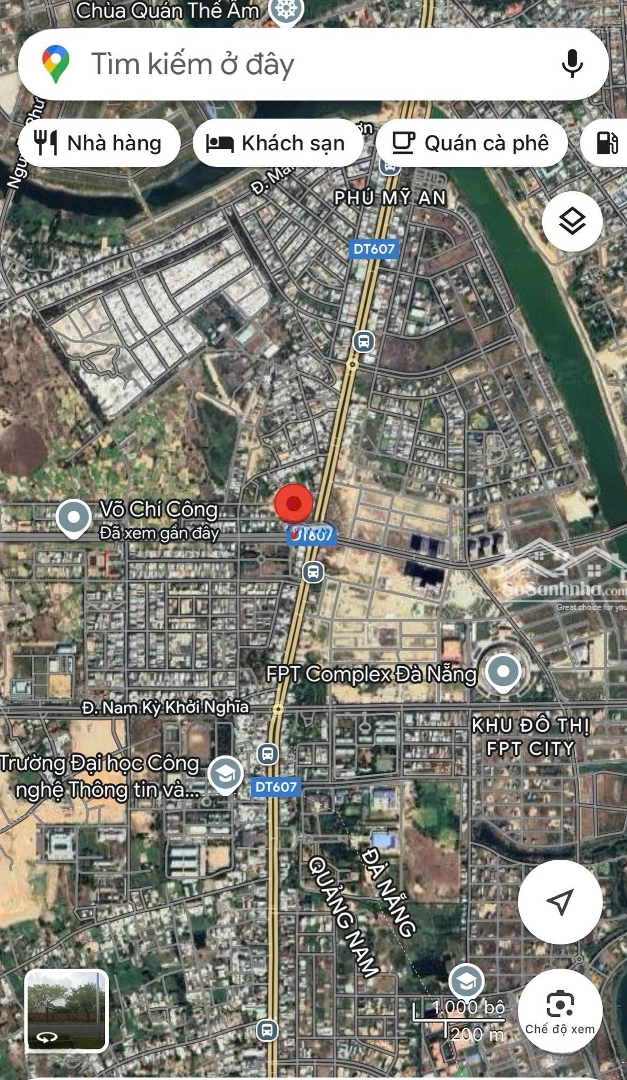Select the Khách sạn chip
The width and height of the screenshot is (627, 1080).
coord(277,143)
